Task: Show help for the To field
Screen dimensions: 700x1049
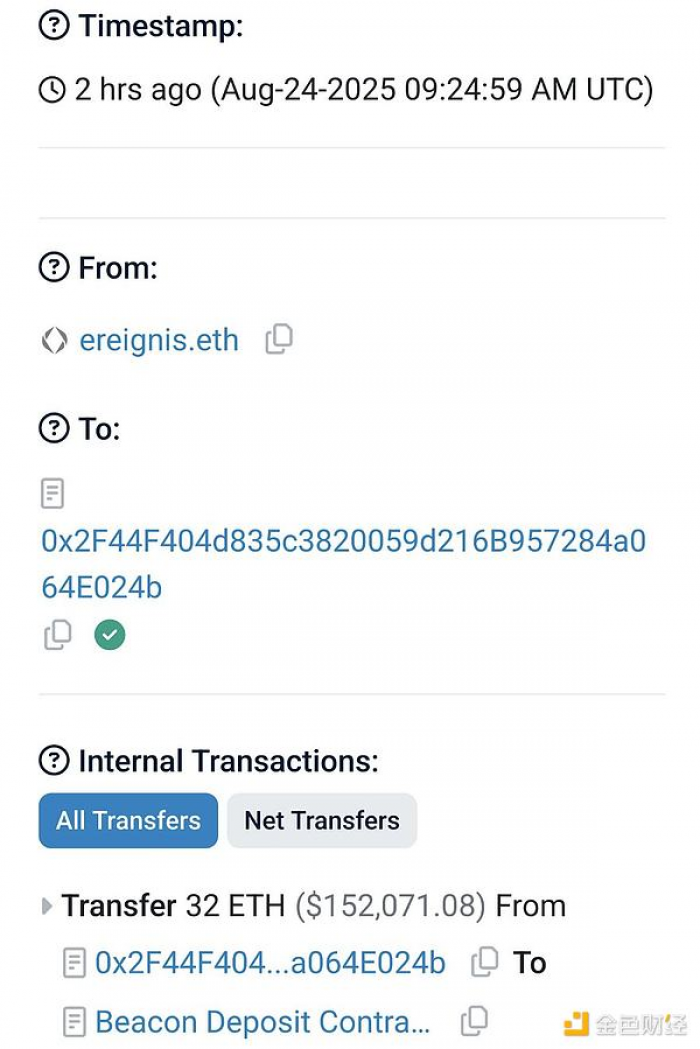Action: coord(53,429)
